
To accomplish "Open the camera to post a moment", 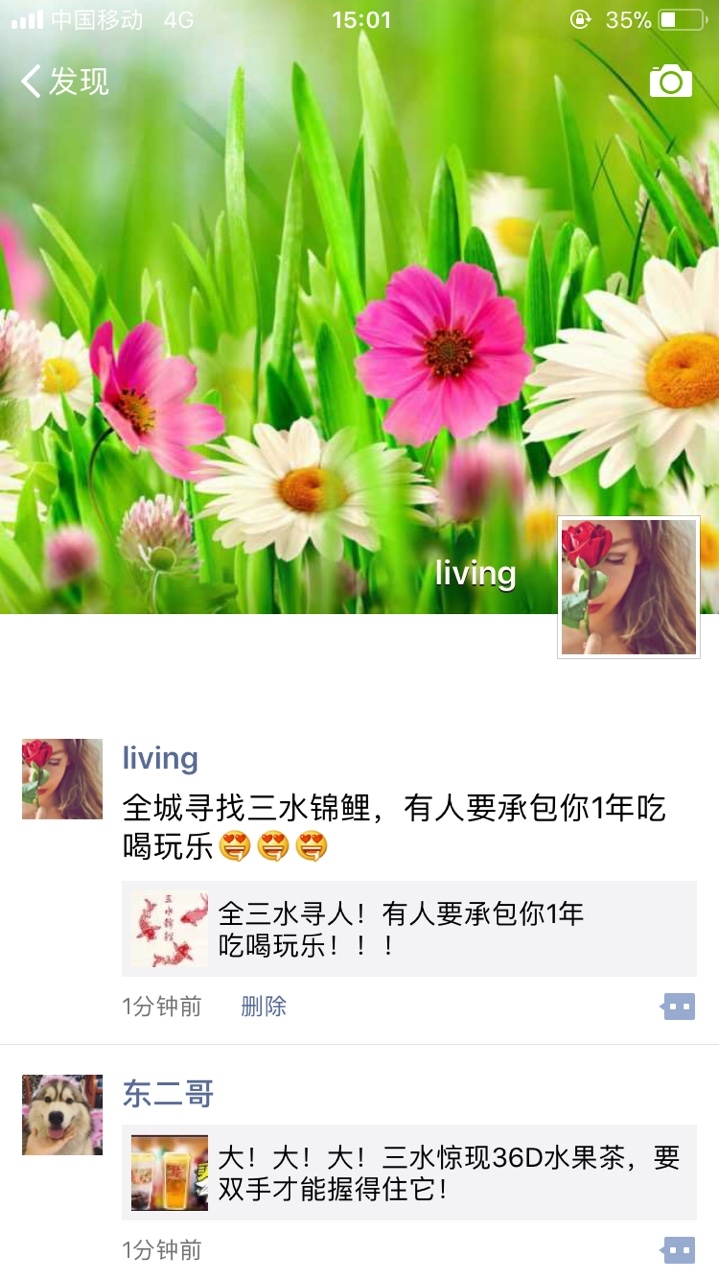I will pyautogui.click(x=670, y=81).
